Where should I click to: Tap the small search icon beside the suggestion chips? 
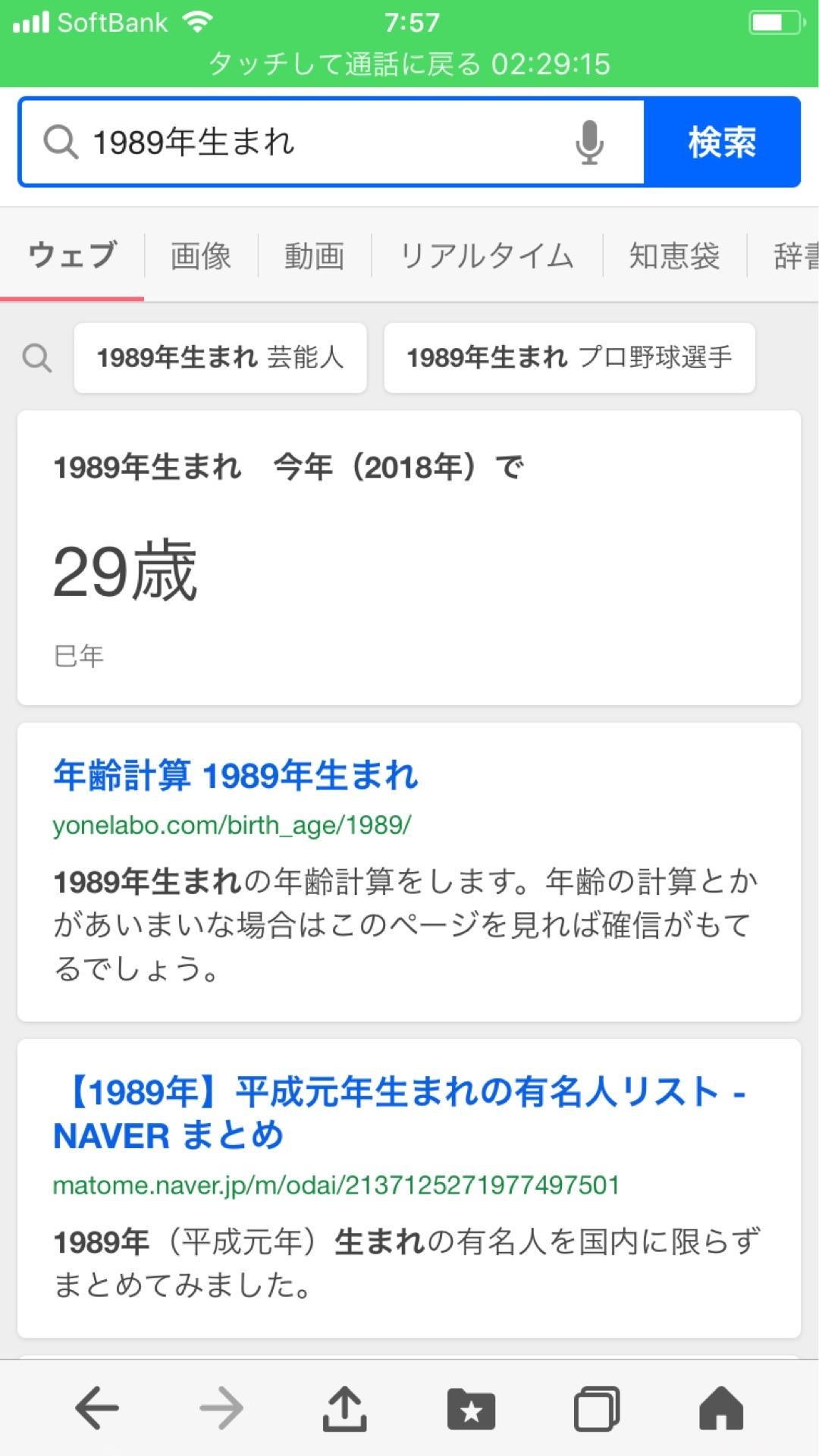(x=36, y=358)
